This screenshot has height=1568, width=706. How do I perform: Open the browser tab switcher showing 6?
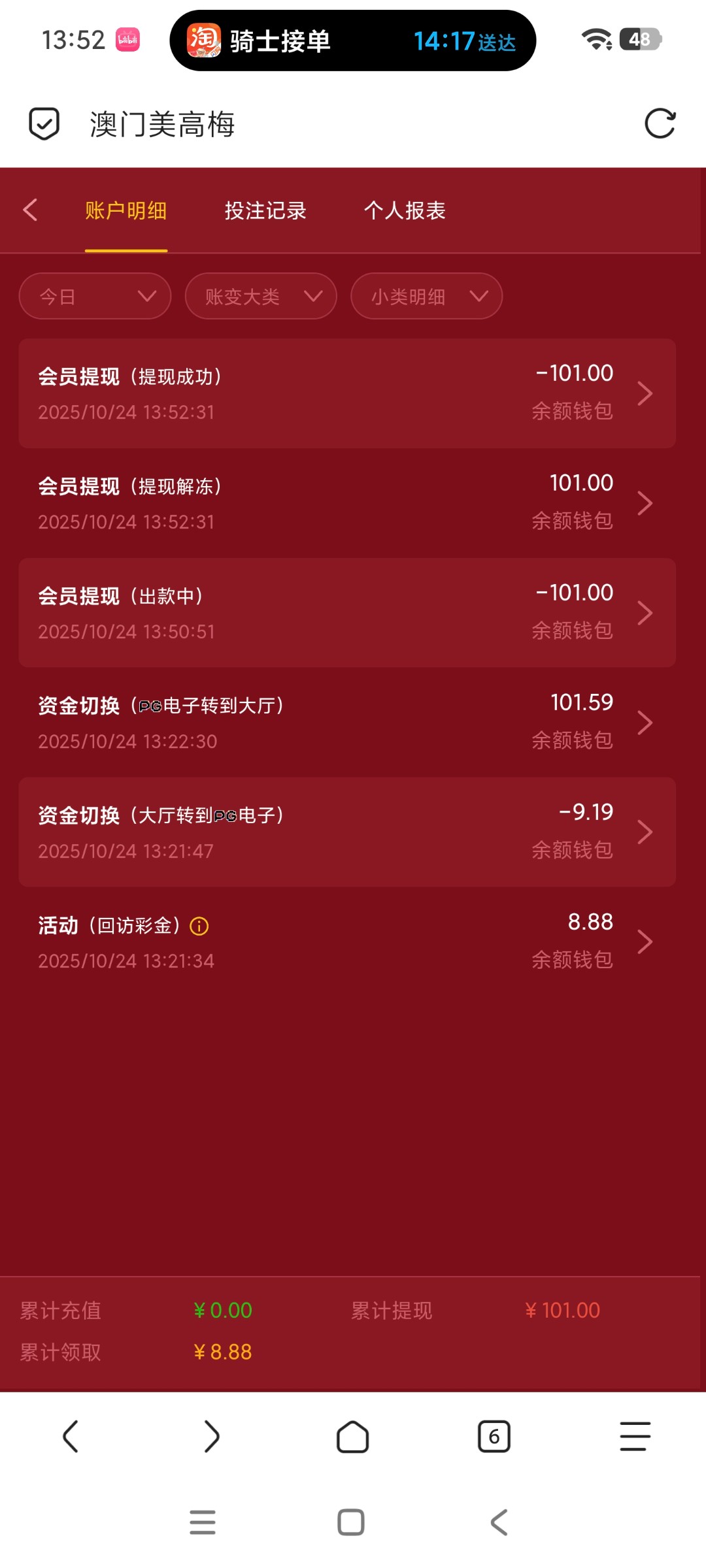pyautogui.click(x=494, y=1437)
